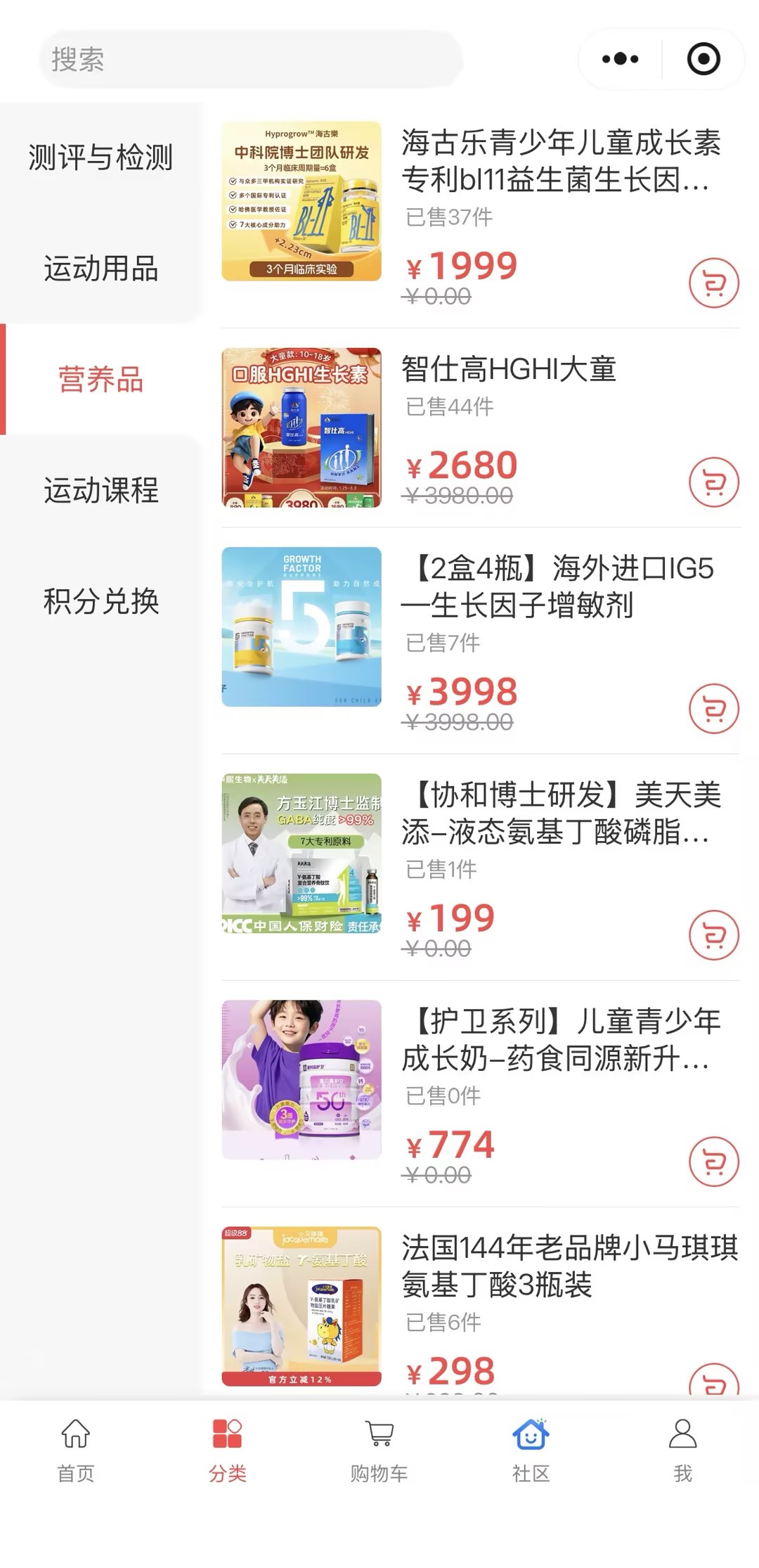
Task: Switch to the 积分兑换 category
Action: pyautogui.click(x=100, y=601)
